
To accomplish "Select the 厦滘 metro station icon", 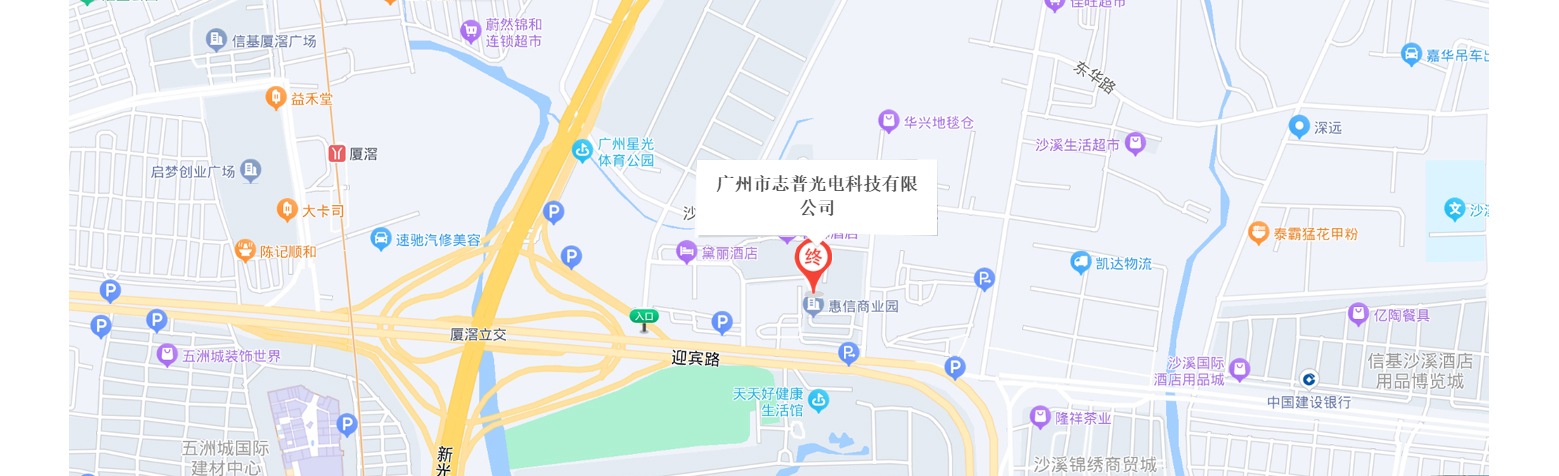I will coord(338,153).
